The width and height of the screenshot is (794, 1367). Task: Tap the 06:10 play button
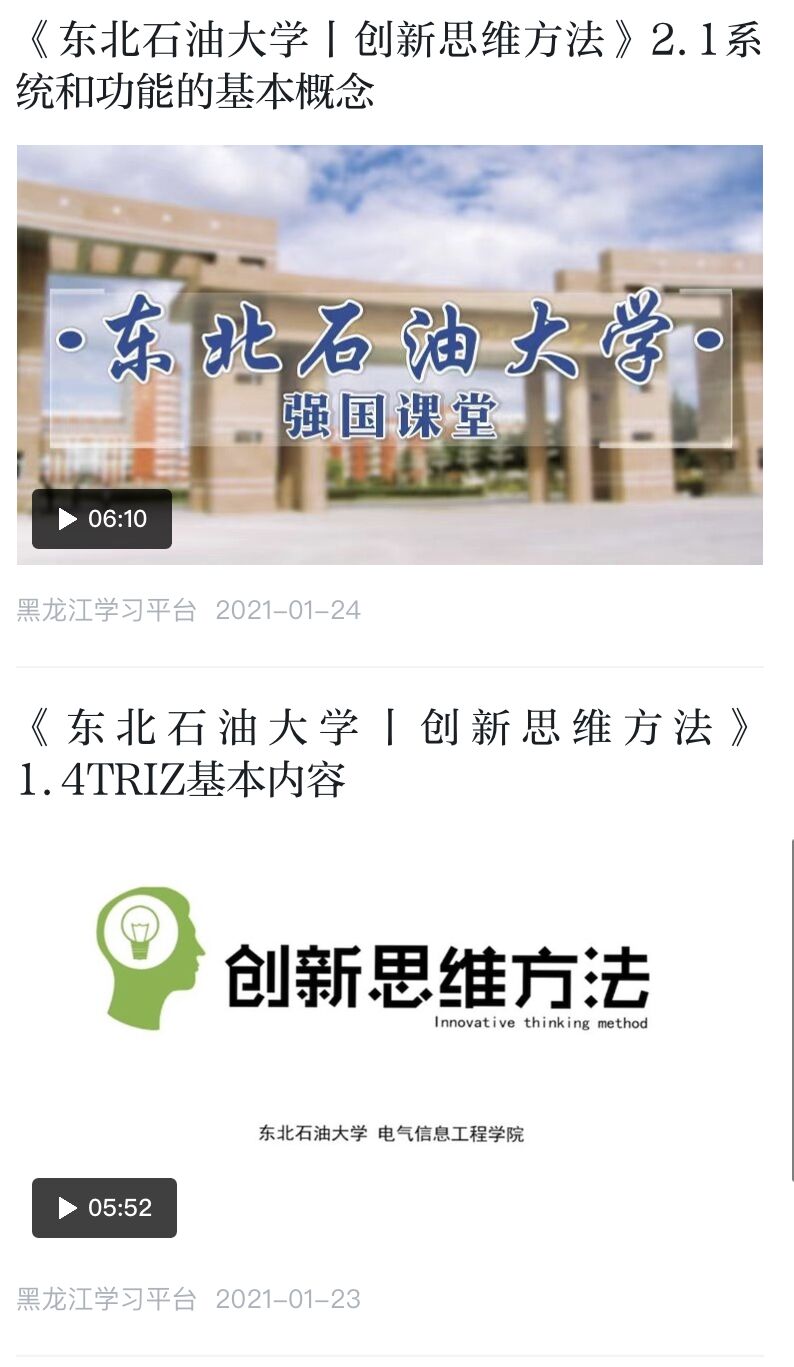click(102, 519)
